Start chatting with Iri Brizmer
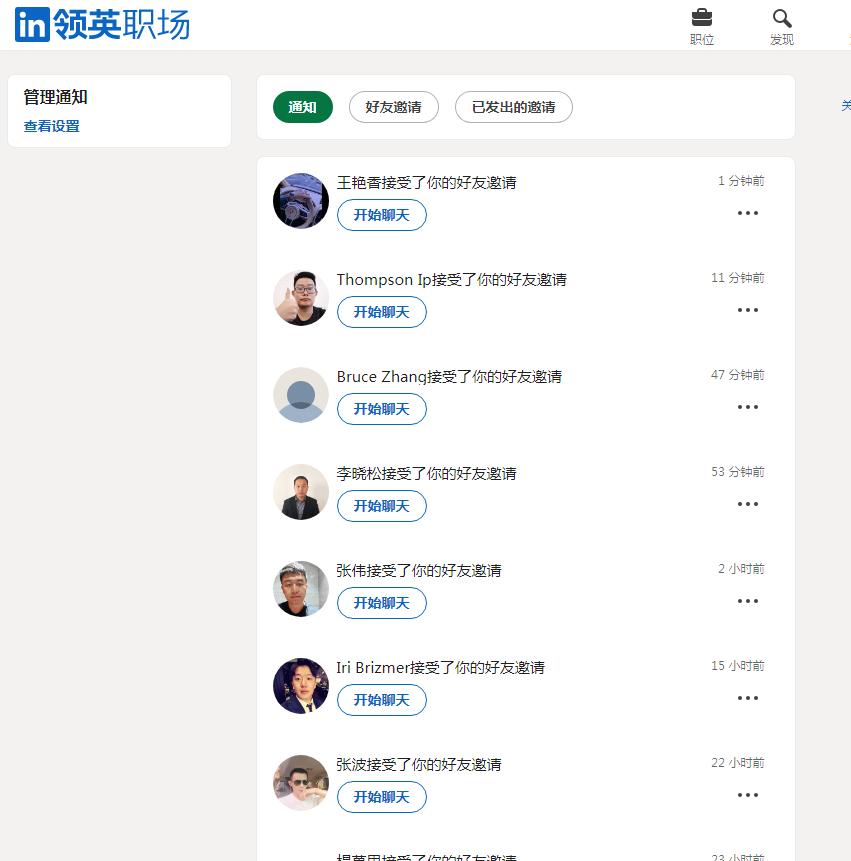The width and height of the screenshot is (851, 861). pyautogui.click(x=381, y=700)
